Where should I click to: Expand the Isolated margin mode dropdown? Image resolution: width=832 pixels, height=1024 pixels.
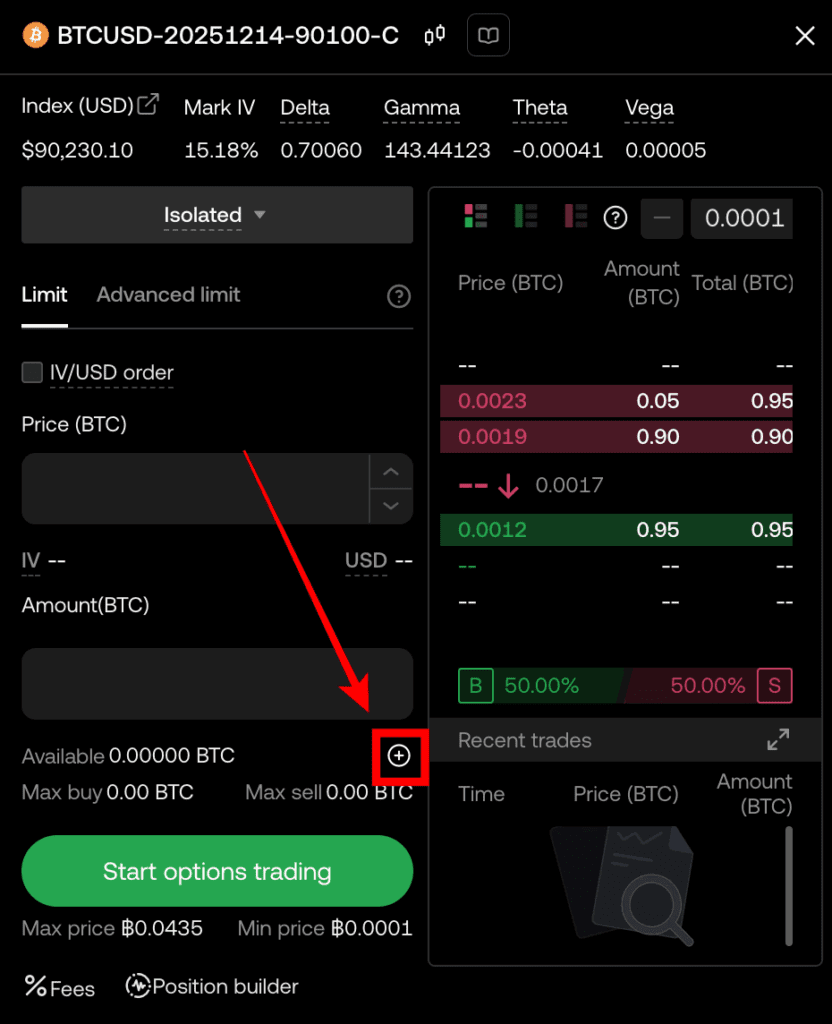tap(216, 215)
